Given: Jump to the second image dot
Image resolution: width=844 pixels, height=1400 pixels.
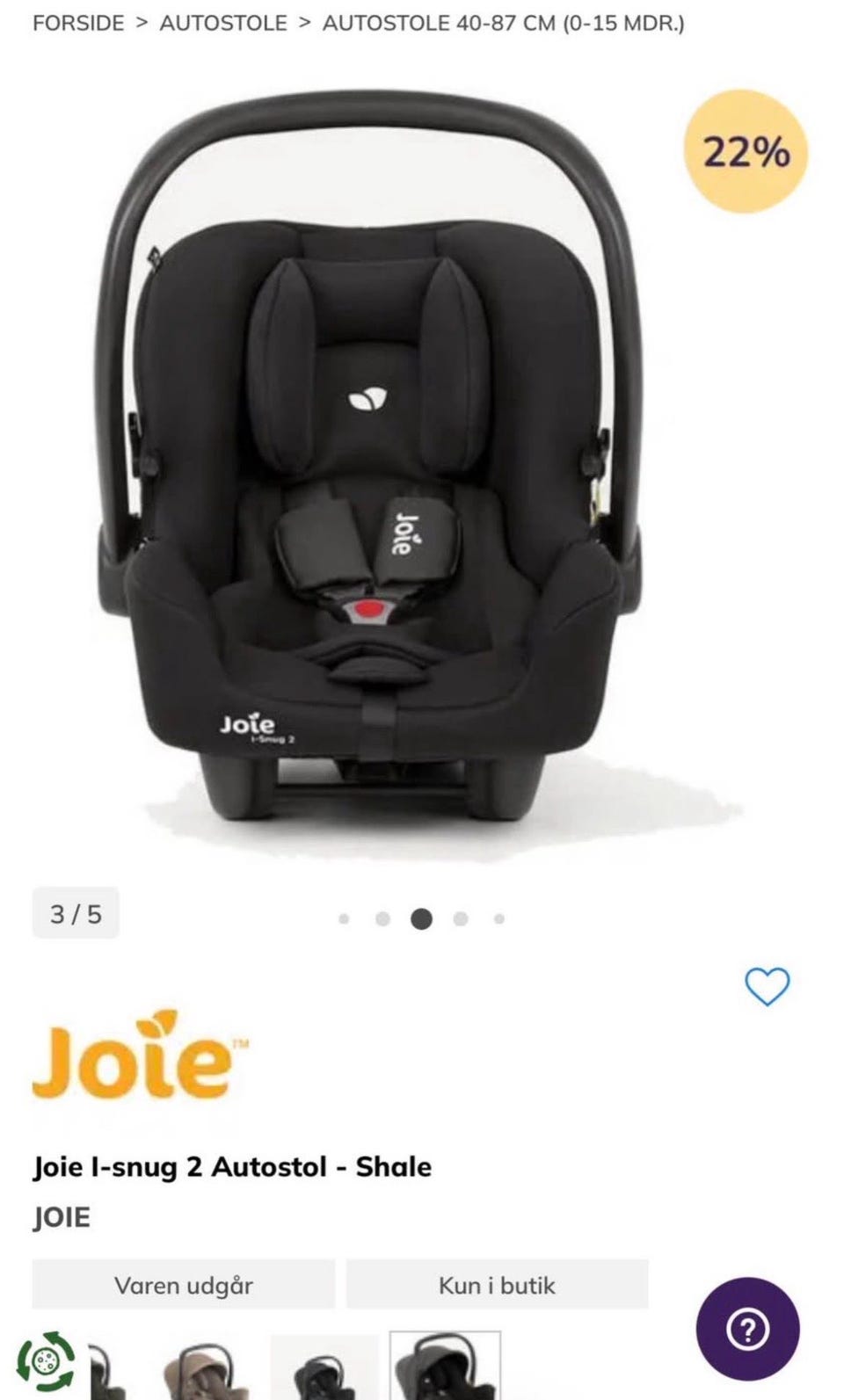Looking at the screenshot, I should (x=382, y=919).
